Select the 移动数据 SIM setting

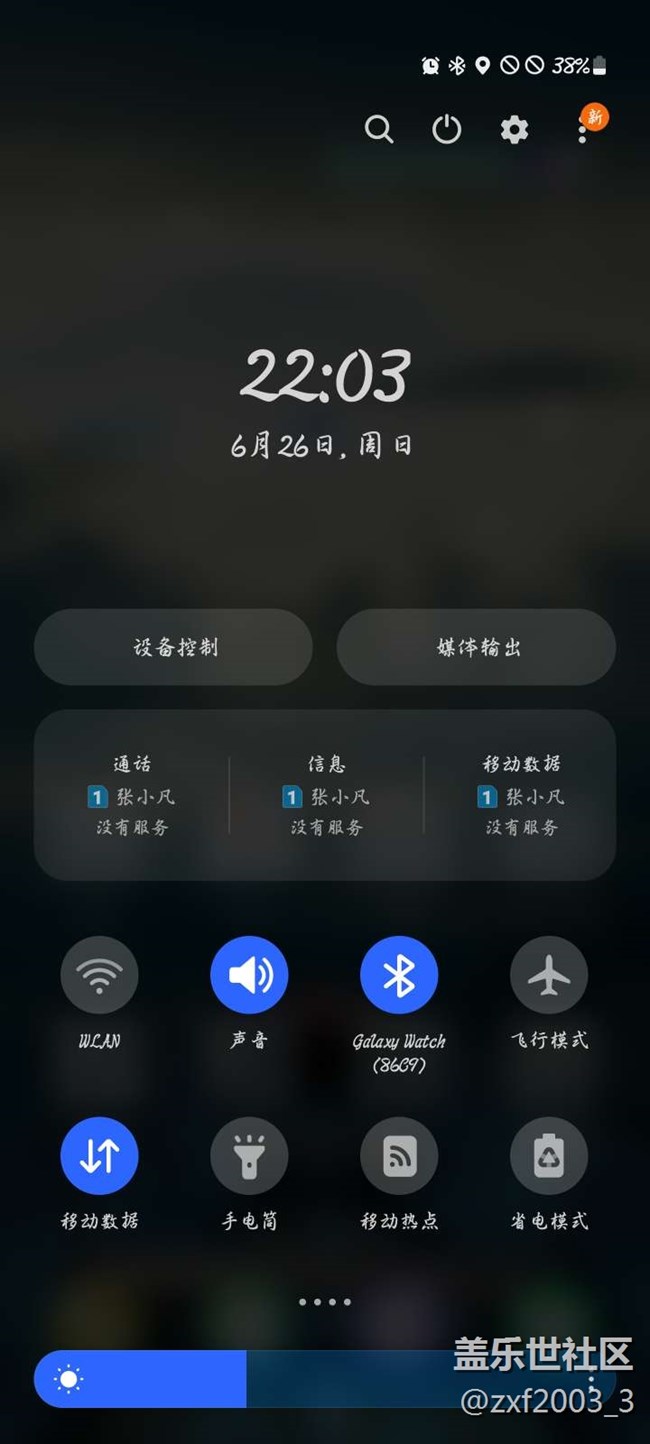coord(521,795)
